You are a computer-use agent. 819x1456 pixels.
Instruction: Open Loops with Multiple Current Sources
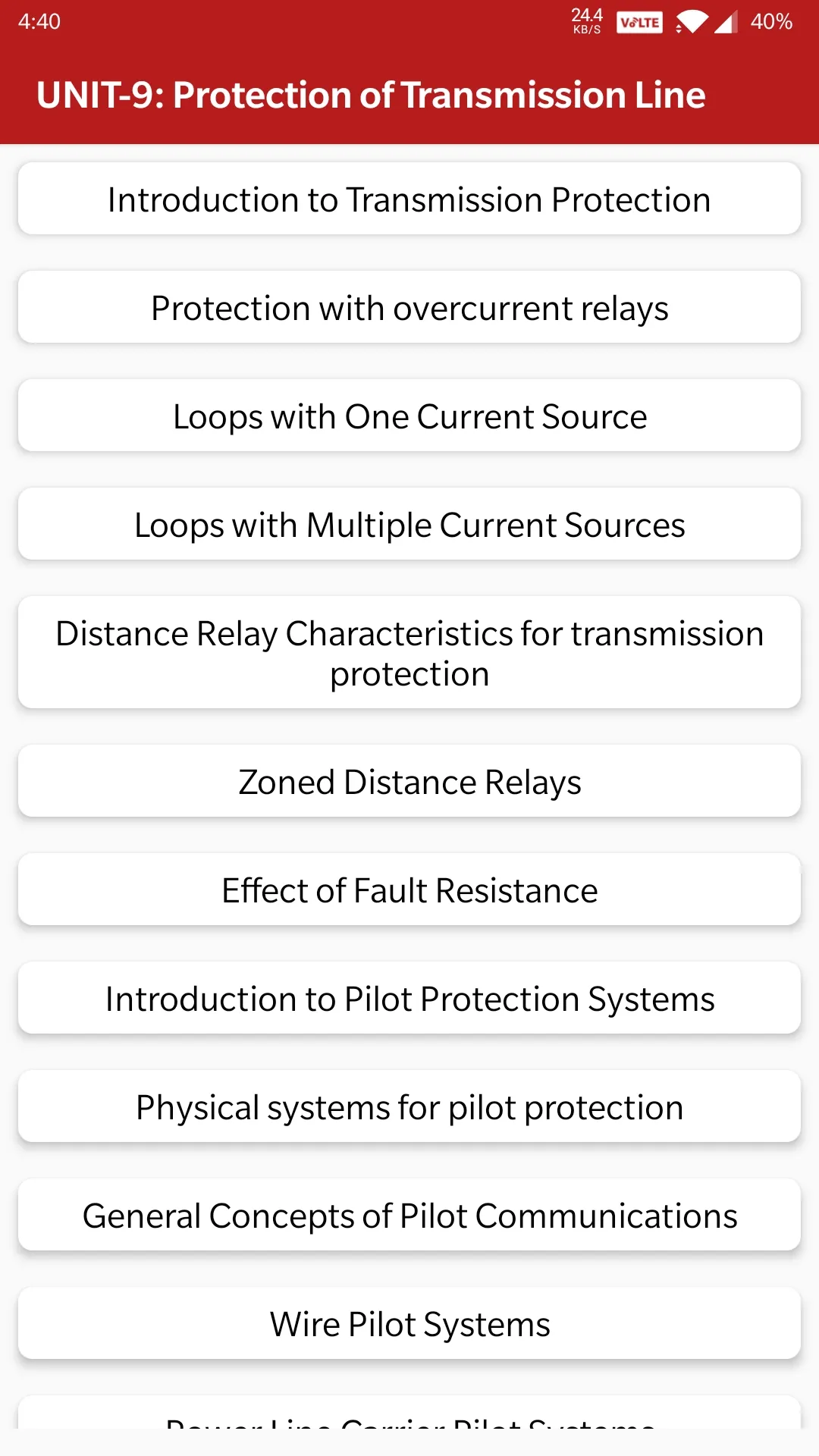tap(409, 524)
